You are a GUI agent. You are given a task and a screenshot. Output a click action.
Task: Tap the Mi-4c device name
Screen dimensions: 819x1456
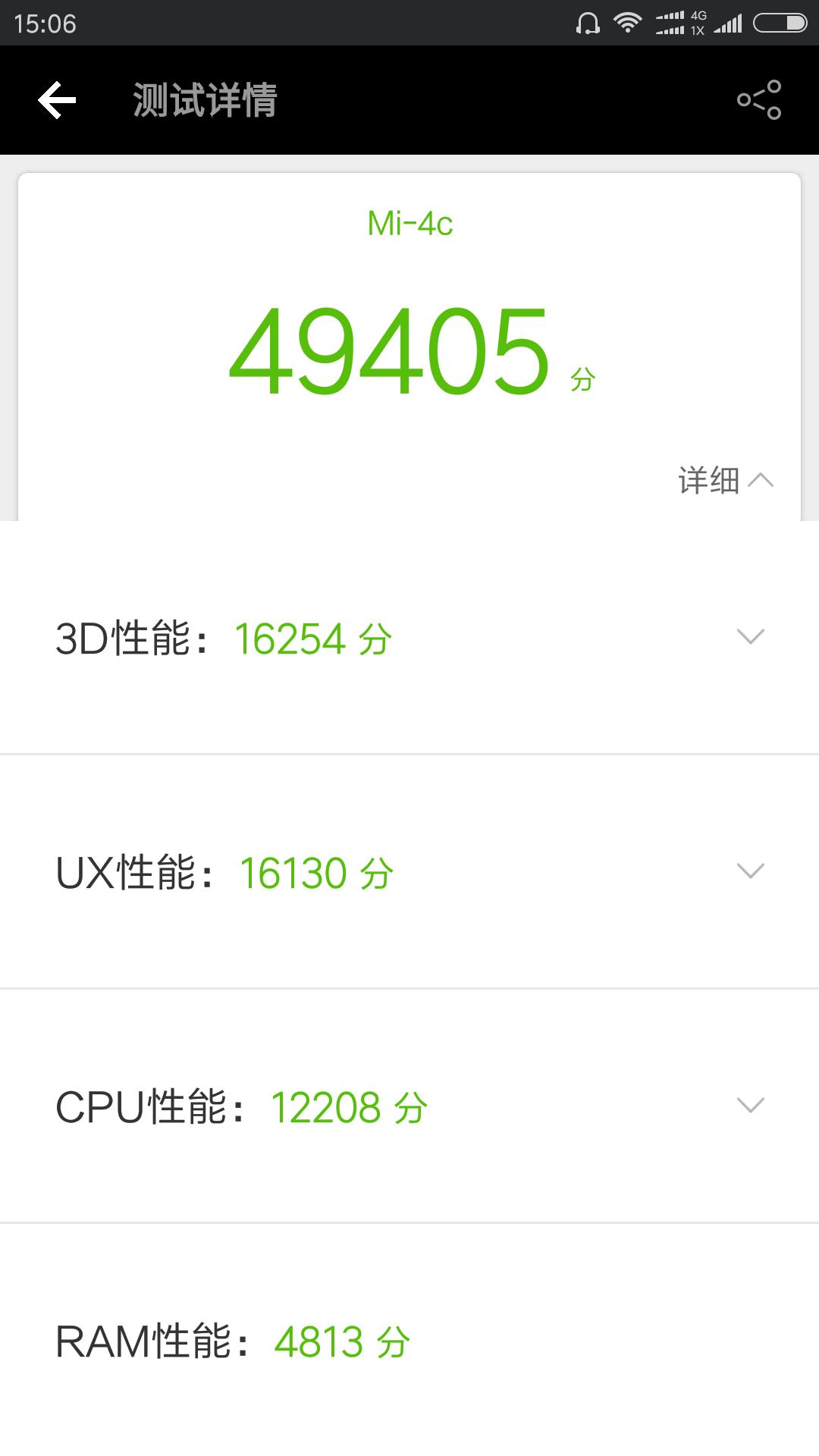click(409, 223)
